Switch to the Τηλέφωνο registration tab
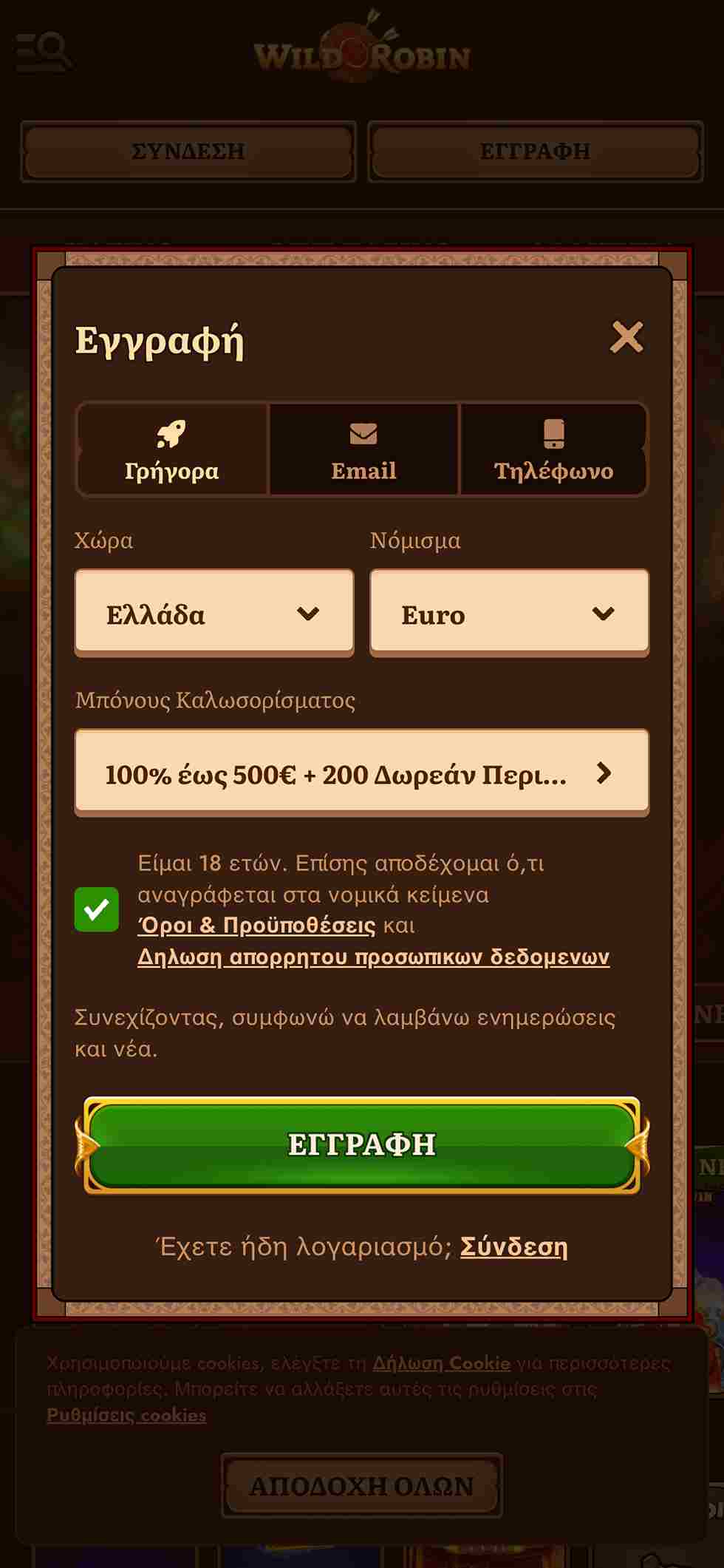Screen dimensions: 724x1568 (553, 449)
